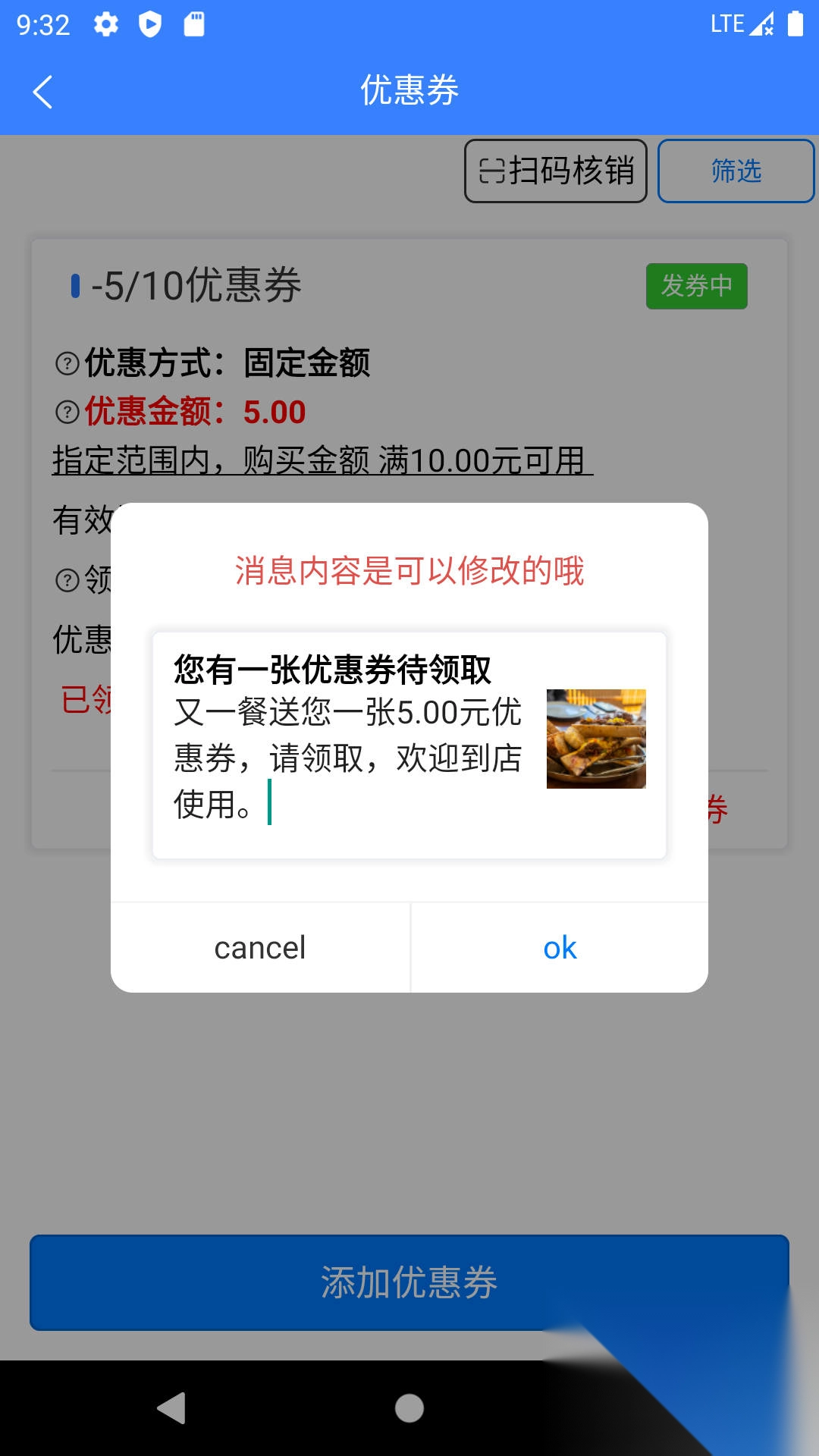Tap the back arrow in the title bar
The width and height of the screenshot is (819, 1456).
click(x=42, y=91)
